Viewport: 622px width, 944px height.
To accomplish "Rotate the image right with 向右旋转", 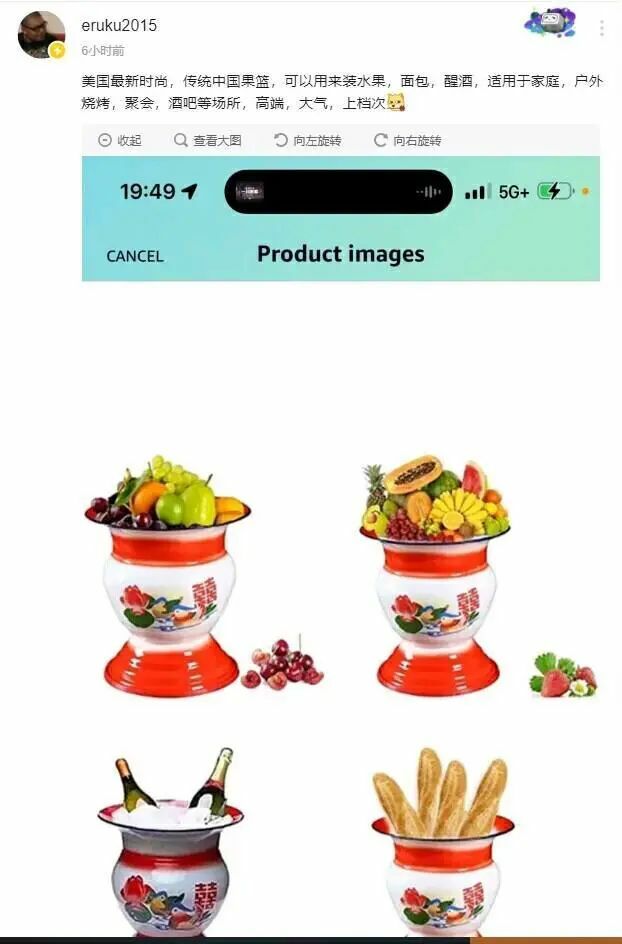I will [x=407, y=141].
